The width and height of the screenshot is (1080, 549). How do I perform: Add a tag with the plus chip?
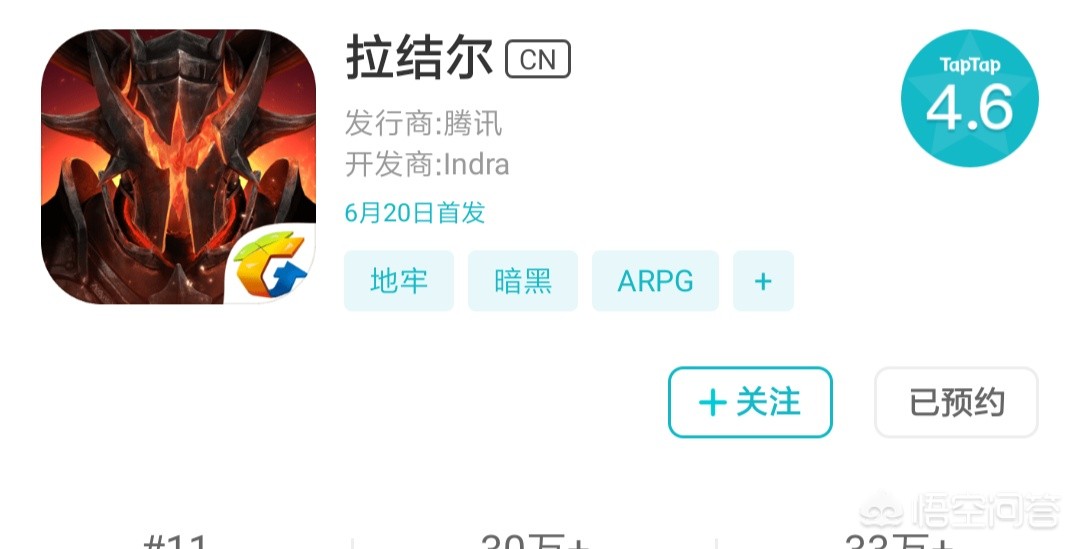click(x=763, y=281)
